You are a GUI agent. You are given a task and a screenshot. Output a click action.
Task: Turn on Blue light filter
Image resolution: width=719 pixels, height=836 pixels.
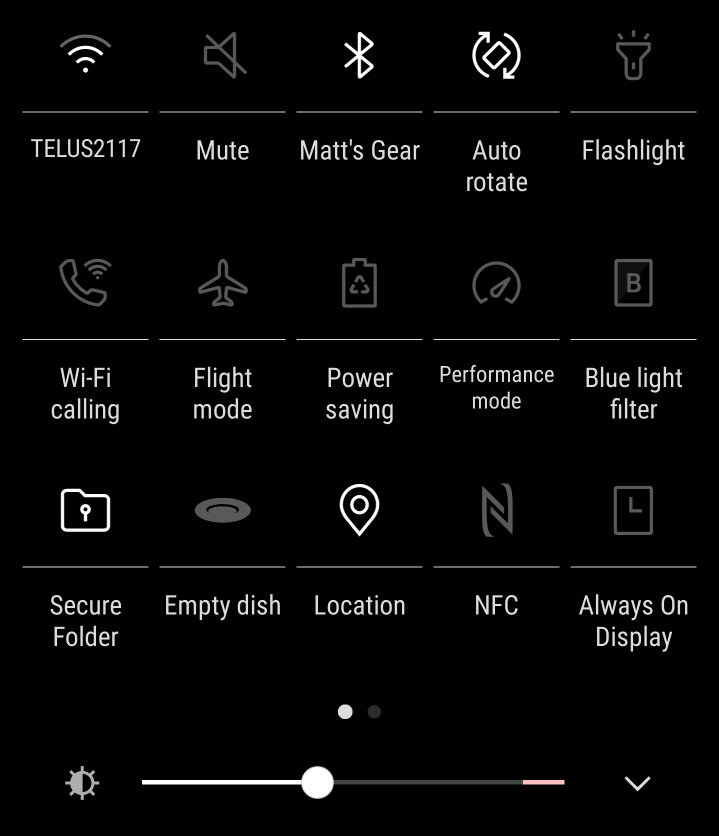click(x=633, y=283)
